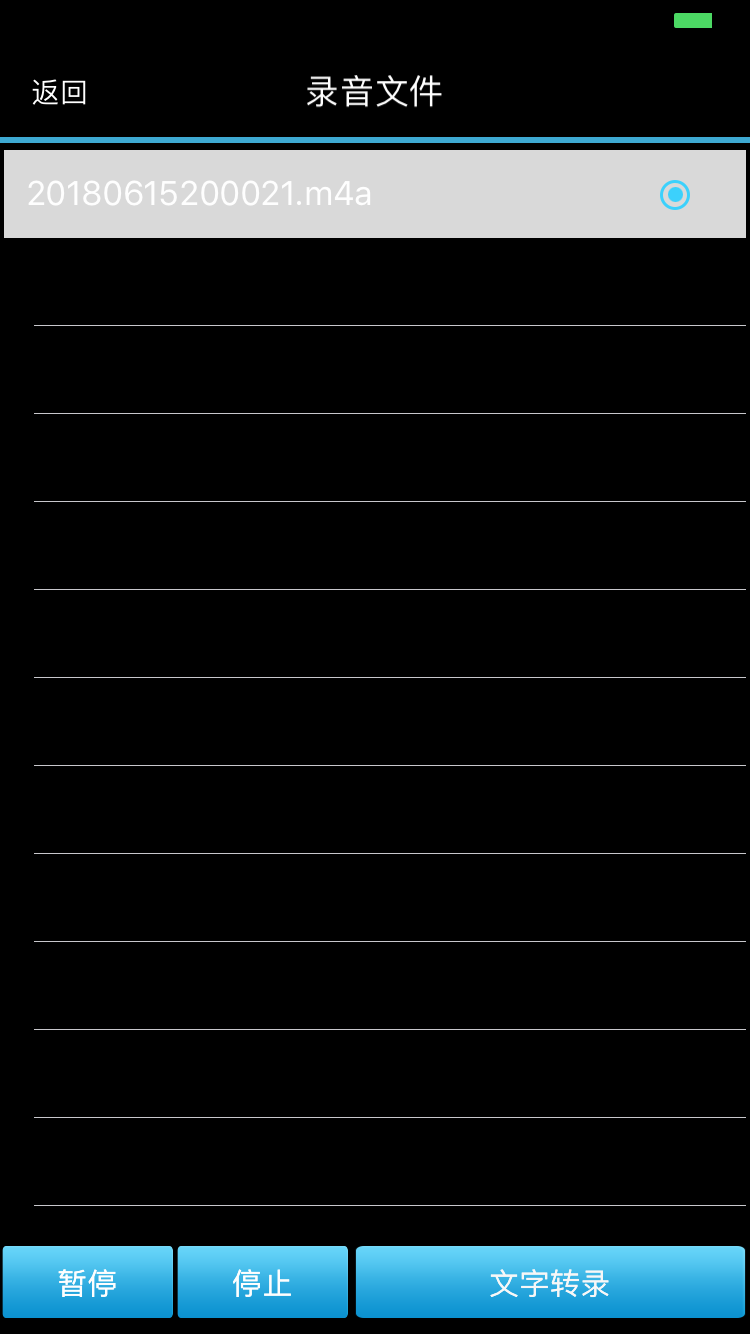Tap the 录音文件 title bar
The image size is (750, 1334).
point(375,91)
